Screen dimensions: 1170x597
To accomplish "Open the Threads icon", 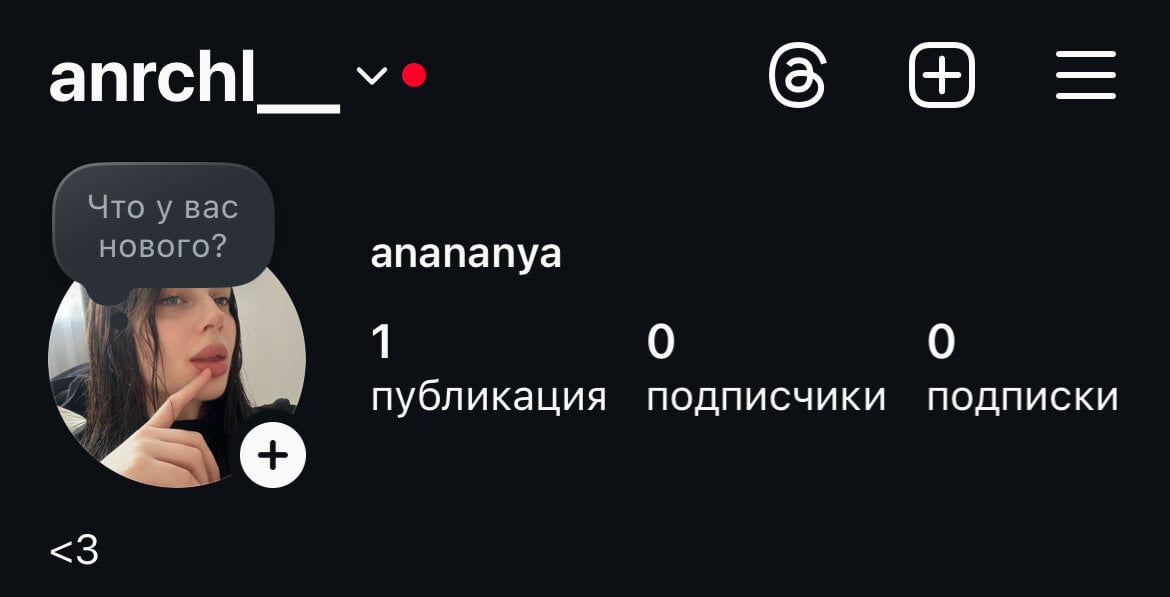I will coord(797,76).
